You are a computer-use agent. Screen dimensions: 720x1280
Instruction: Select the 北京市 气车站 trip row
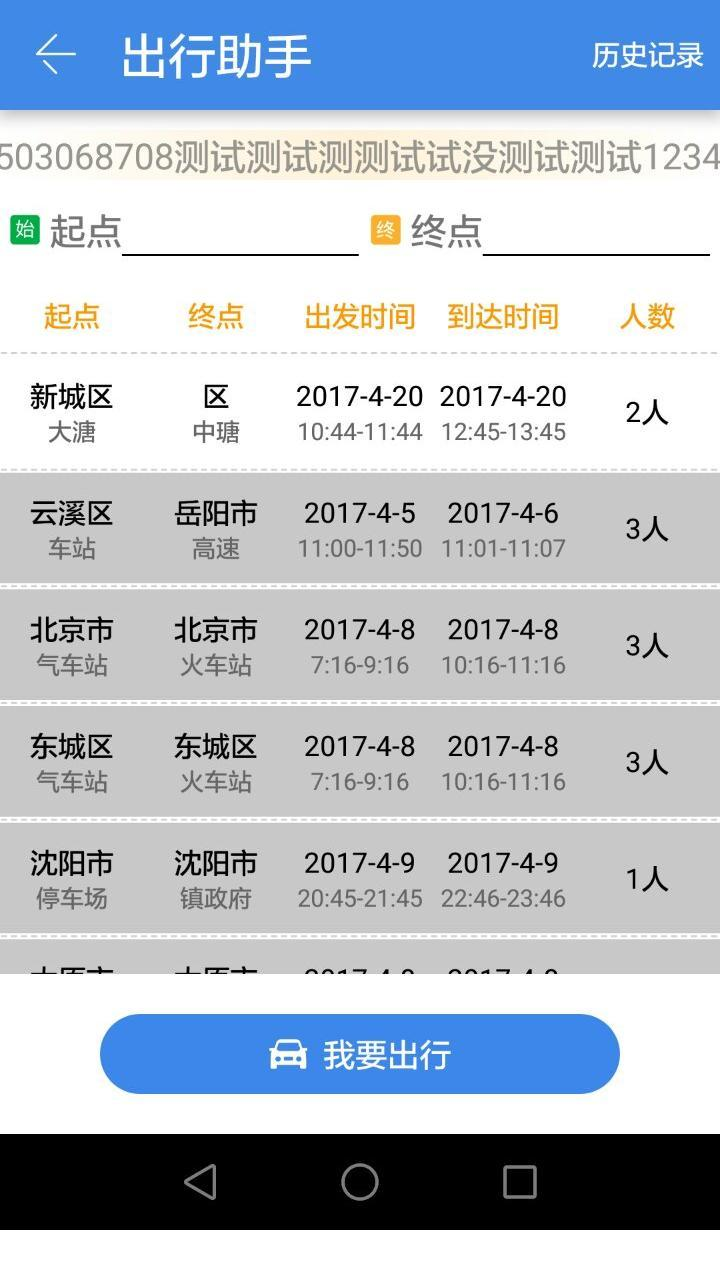click(x=360, y=646)
